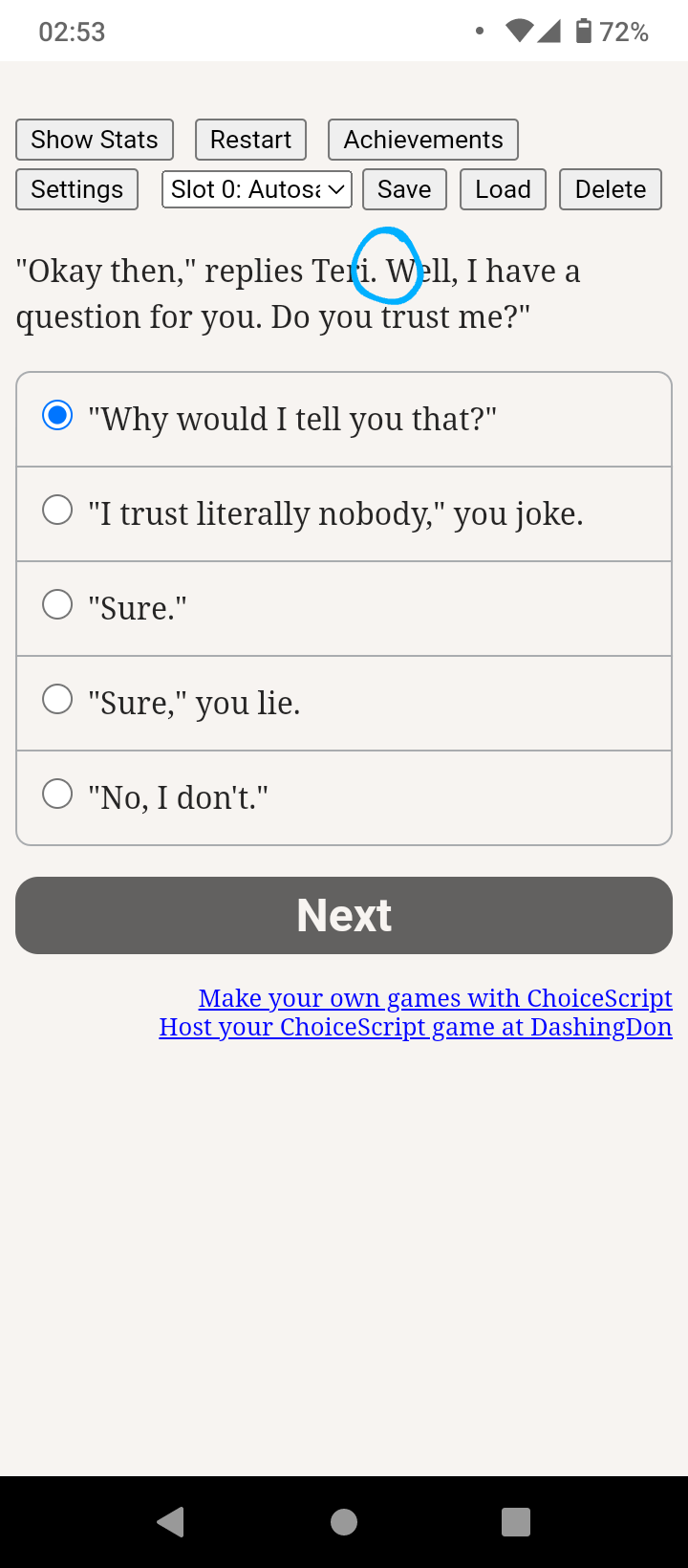View Achievements
This screenshot has width=688, height=1568.
(x=423, y=140)
